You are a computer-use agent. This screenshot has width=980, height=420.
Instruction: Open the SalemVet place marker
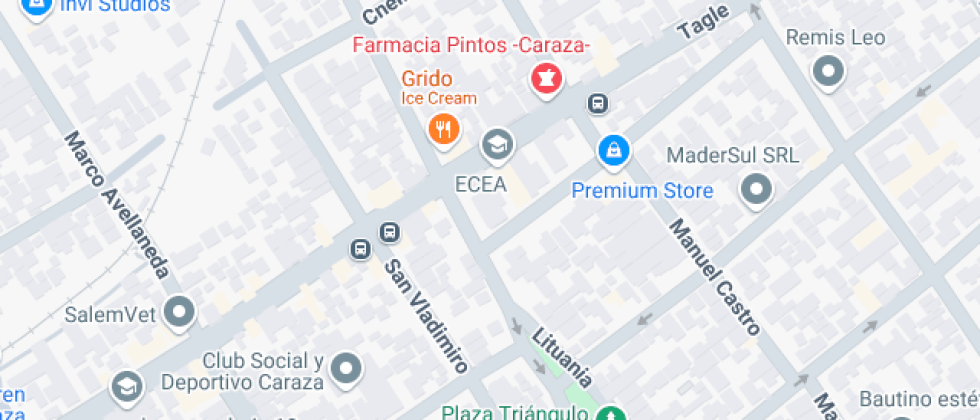tap(179, 311)
